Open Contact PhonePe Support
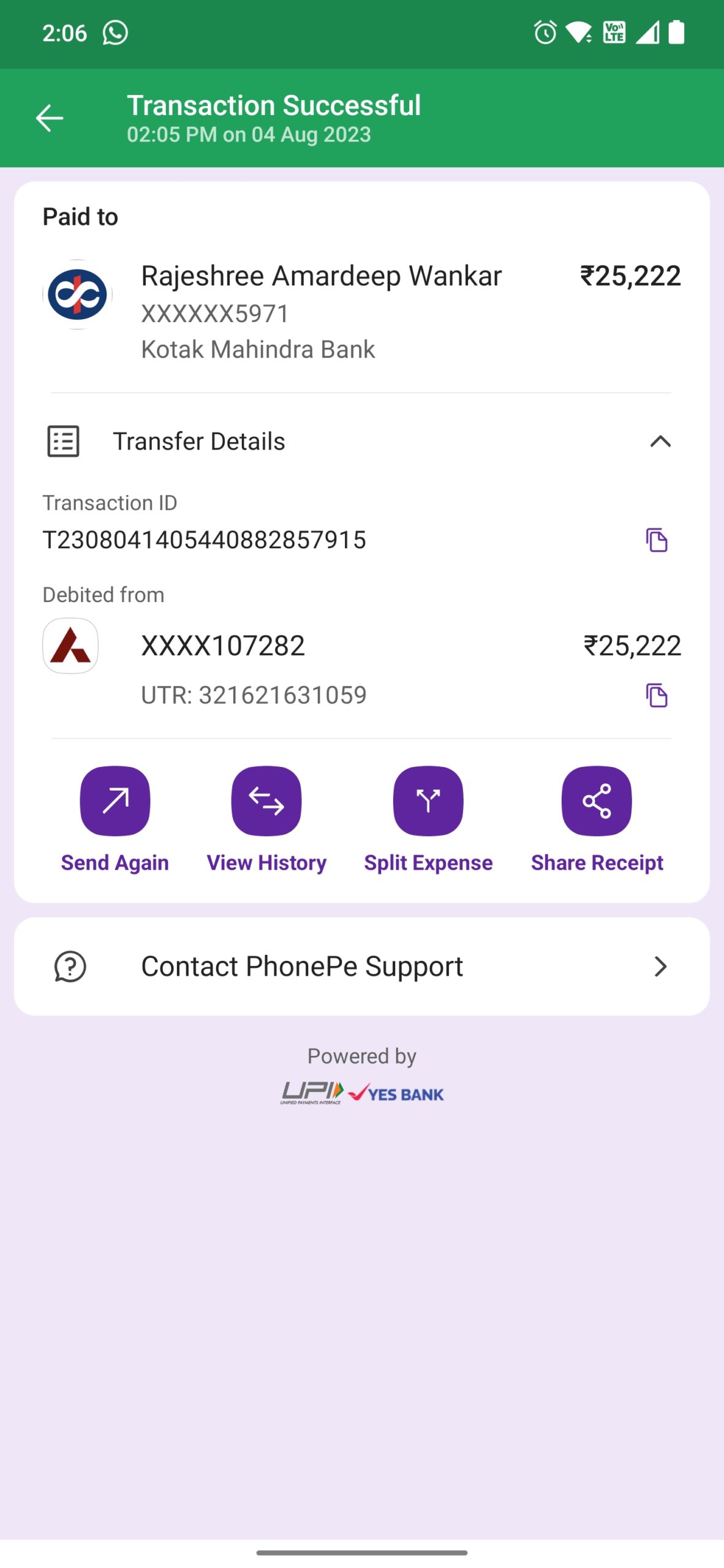Viewport: 724px width, 1568px height. (362, 967)
